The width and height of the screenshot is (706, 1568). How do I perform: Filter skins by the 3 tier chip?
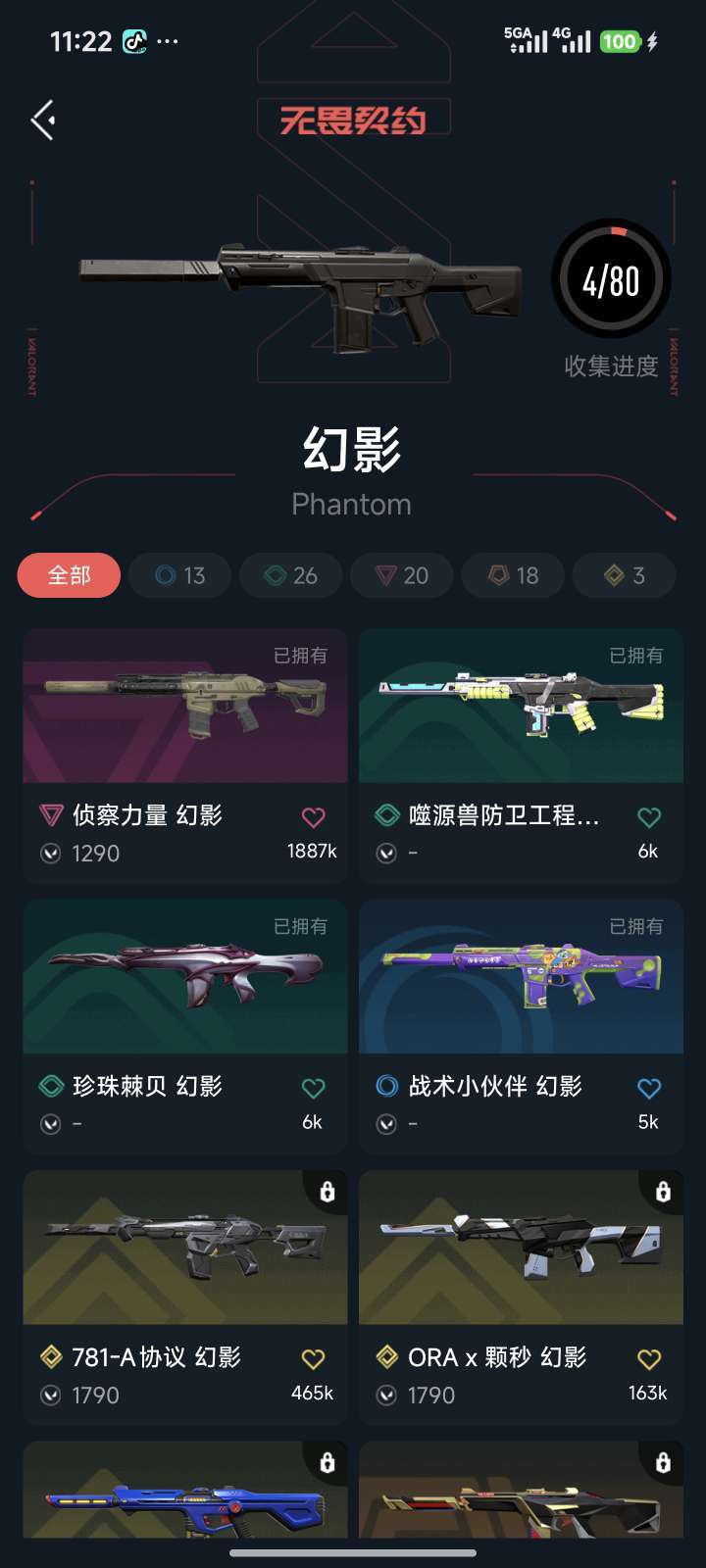coord(625,575)
